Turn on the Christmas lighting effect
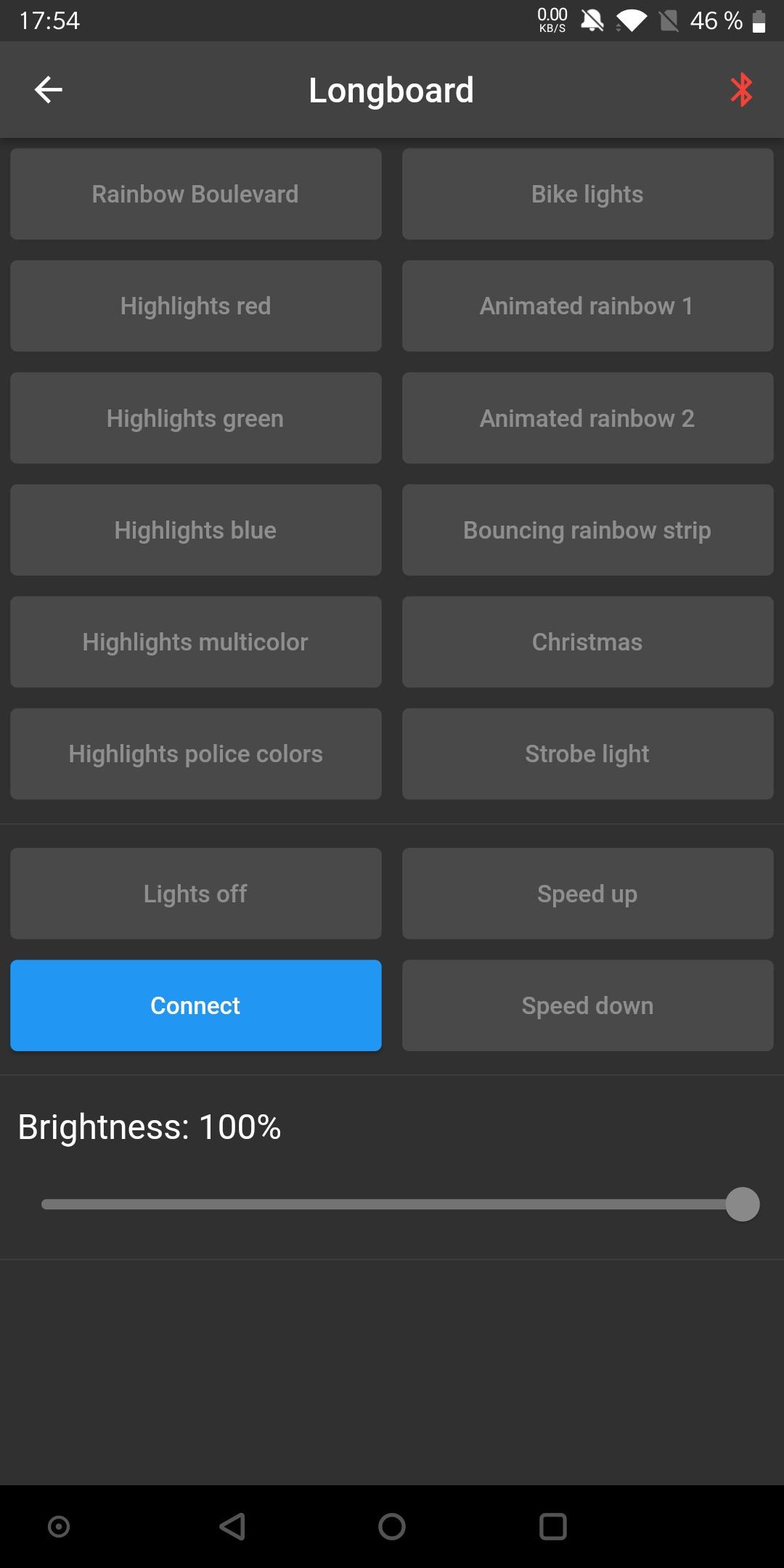This screenshot has width=784, height=1568. pyautogui.click(x=587, y=641)
